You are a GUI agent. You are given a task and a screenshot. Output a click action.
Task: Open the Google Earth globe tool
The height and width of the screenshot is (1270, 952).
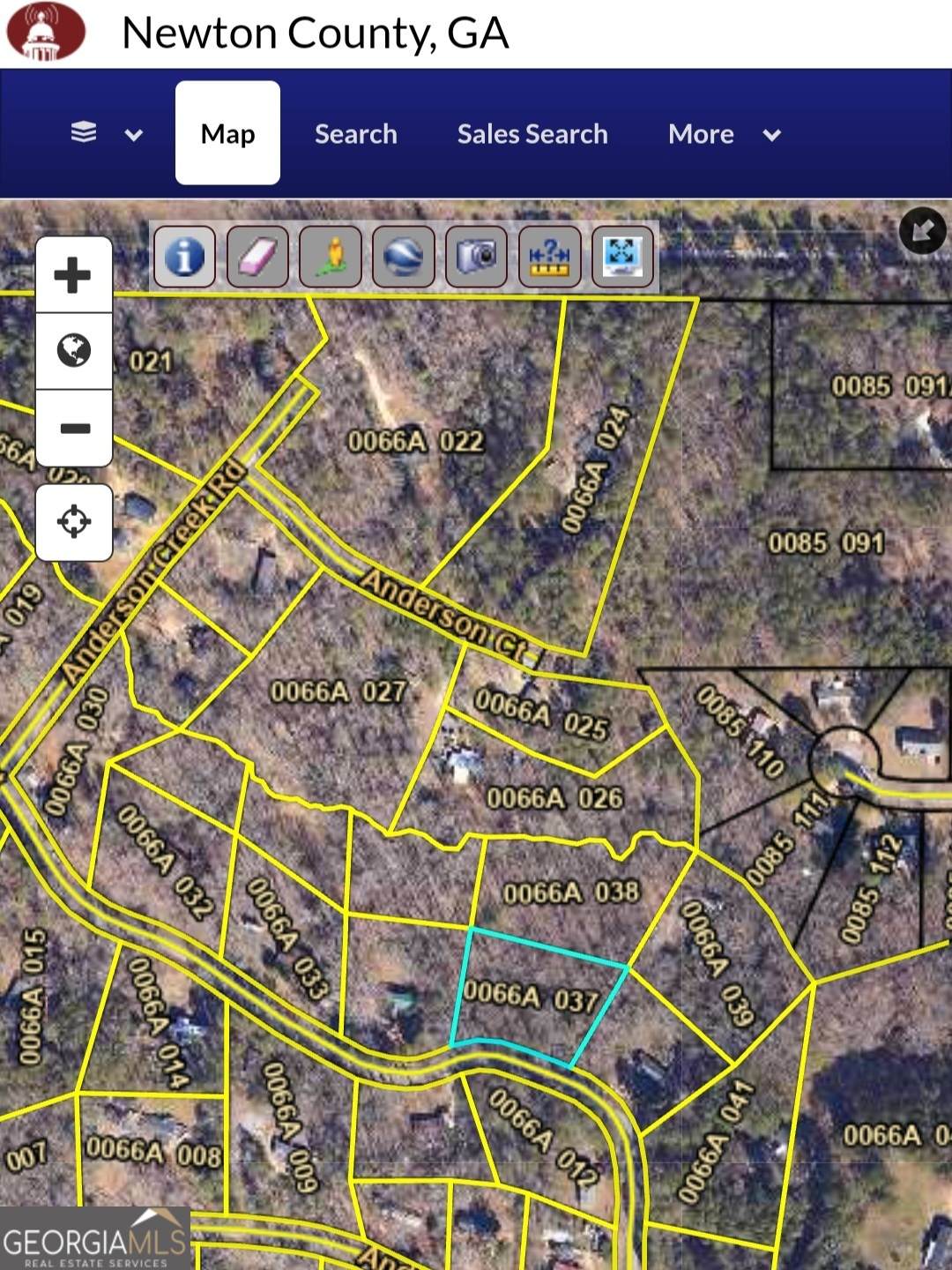pos(404,257)
